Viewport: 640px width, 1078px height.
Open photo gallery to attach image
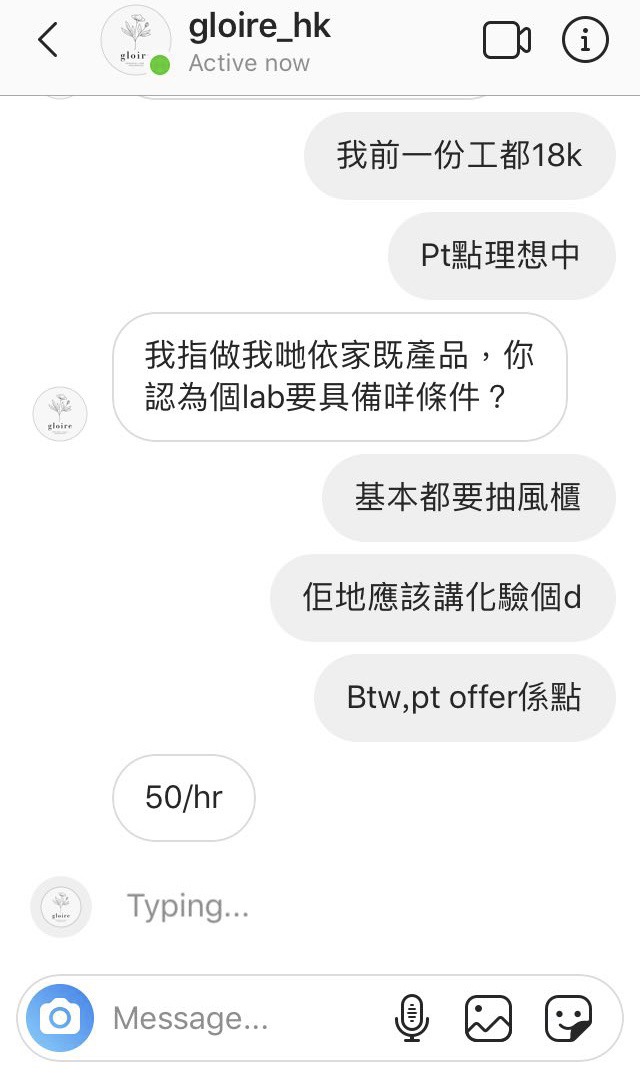488,1018
